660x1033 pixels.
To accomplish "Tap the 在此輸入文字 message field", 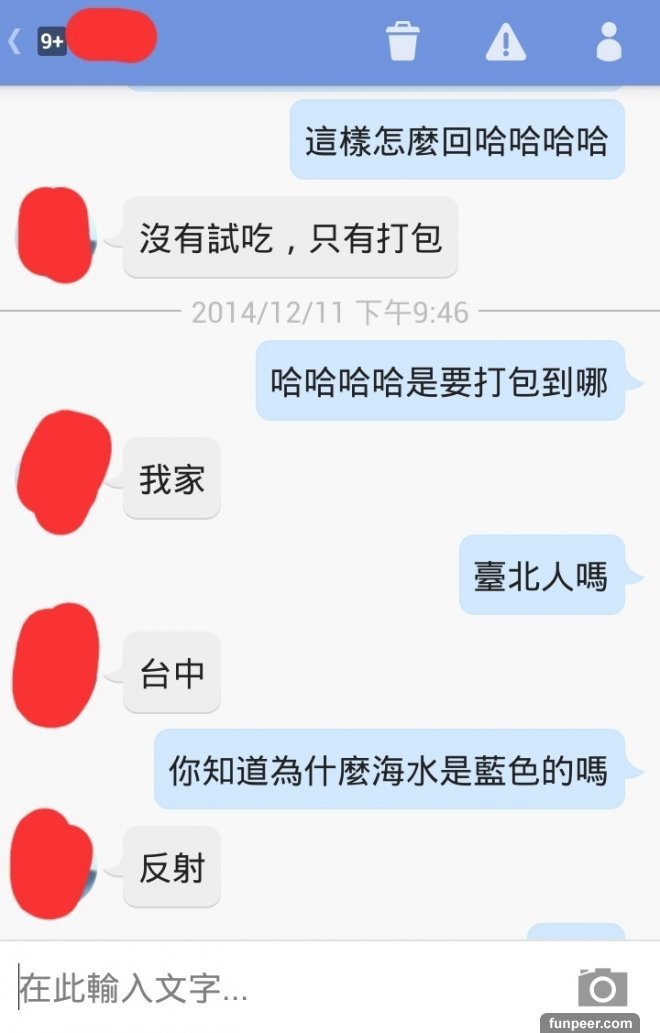I will point(280,988).
